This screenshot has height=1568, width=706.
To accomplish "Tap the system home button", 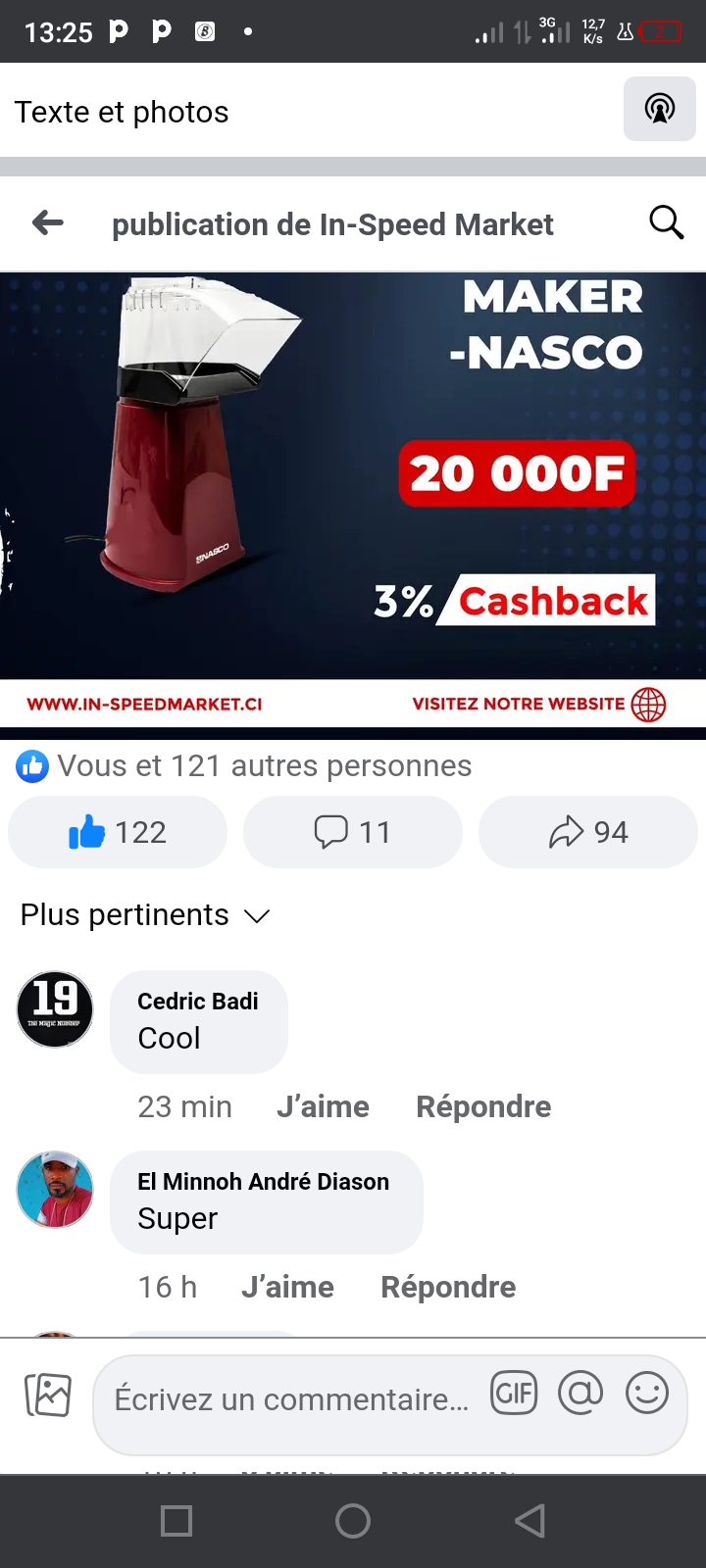I will coord(353,1521).
